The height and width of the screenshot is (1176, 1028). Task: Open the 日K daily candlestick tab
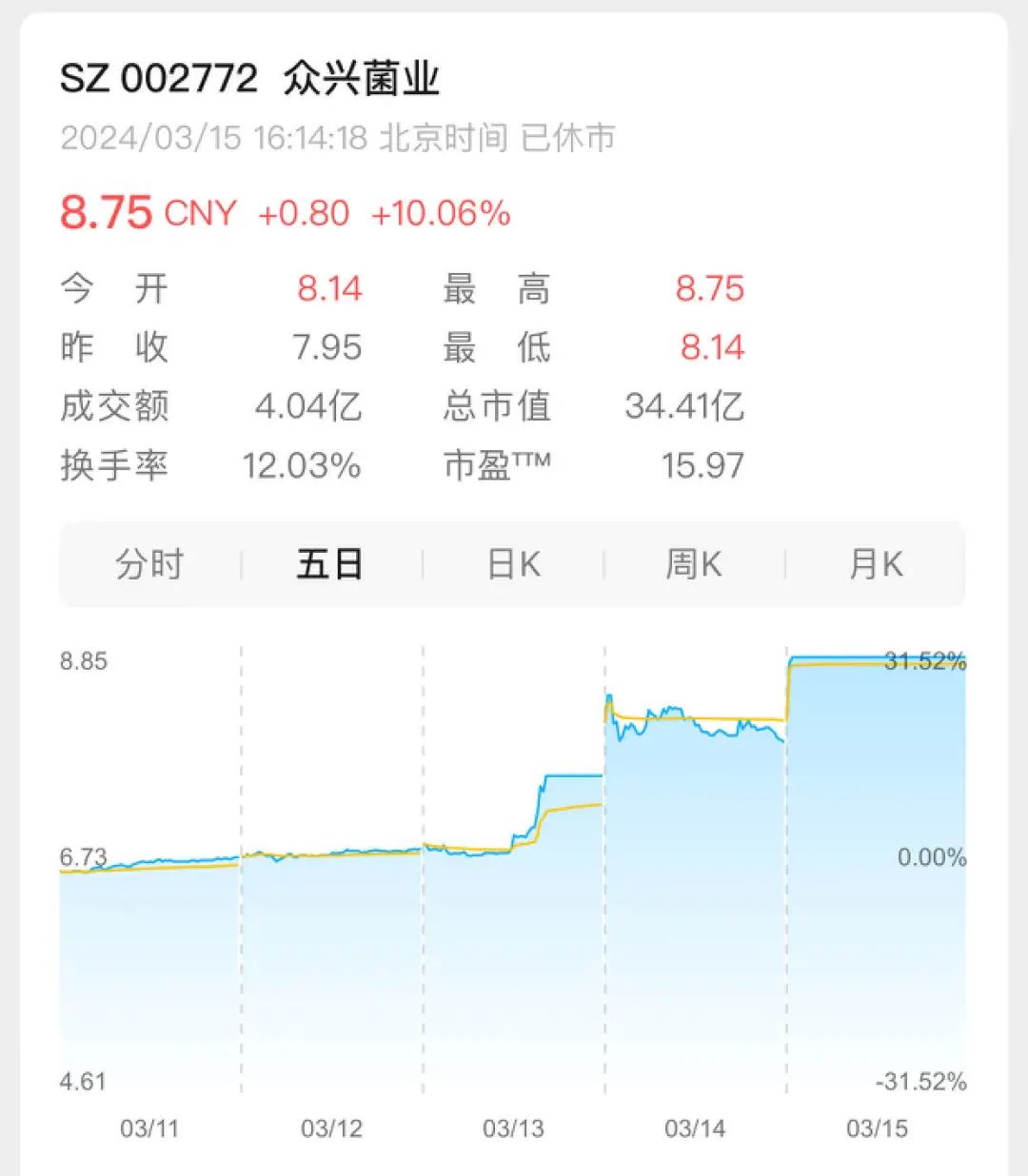pos(513,564)
